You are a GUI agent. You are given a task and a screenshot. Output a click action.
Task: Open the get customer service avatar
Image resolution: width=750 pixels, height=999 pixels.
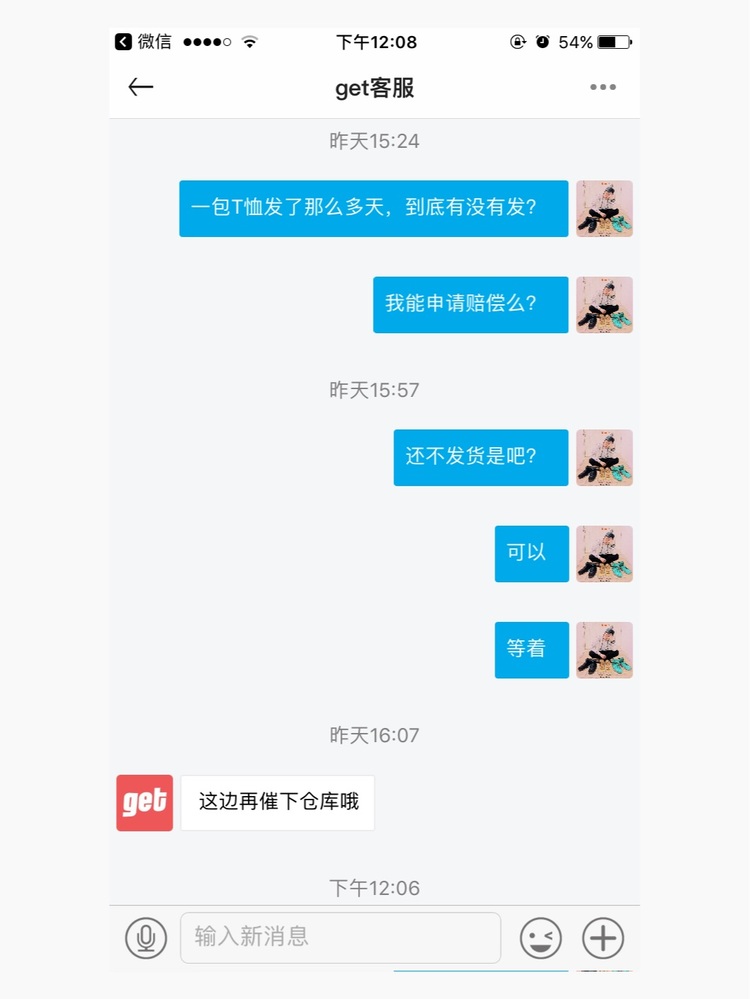coord(145,802)
